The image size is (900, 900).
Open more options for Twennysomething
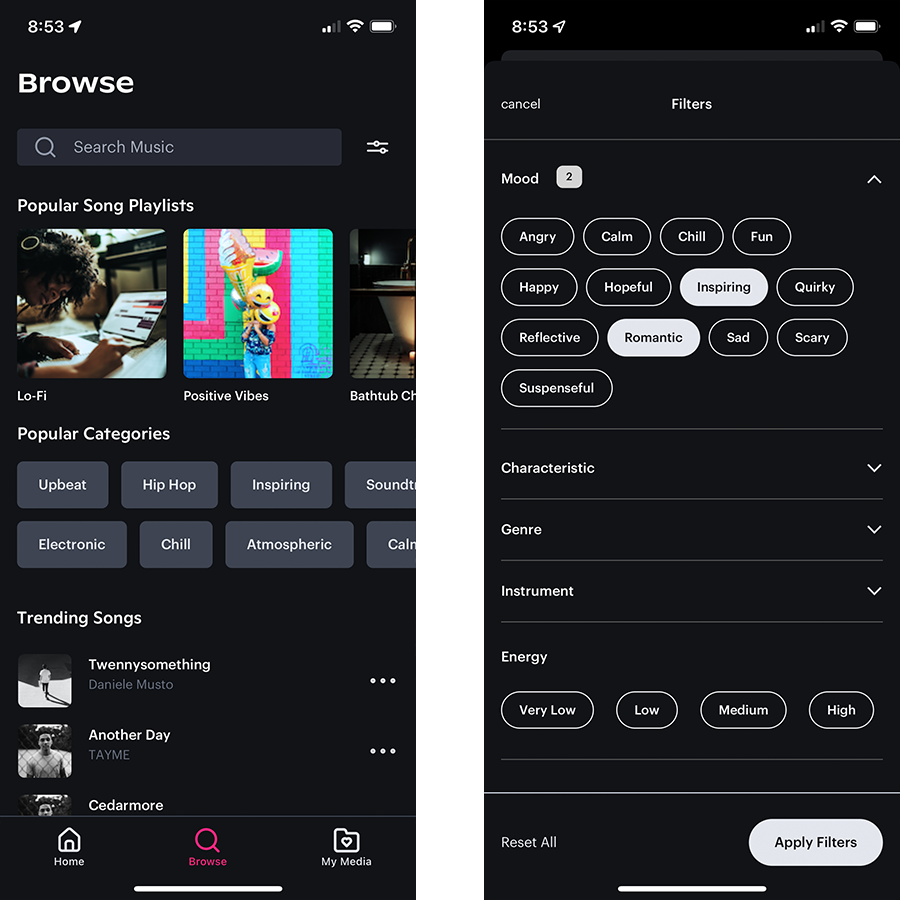click(x=383, y=681)
